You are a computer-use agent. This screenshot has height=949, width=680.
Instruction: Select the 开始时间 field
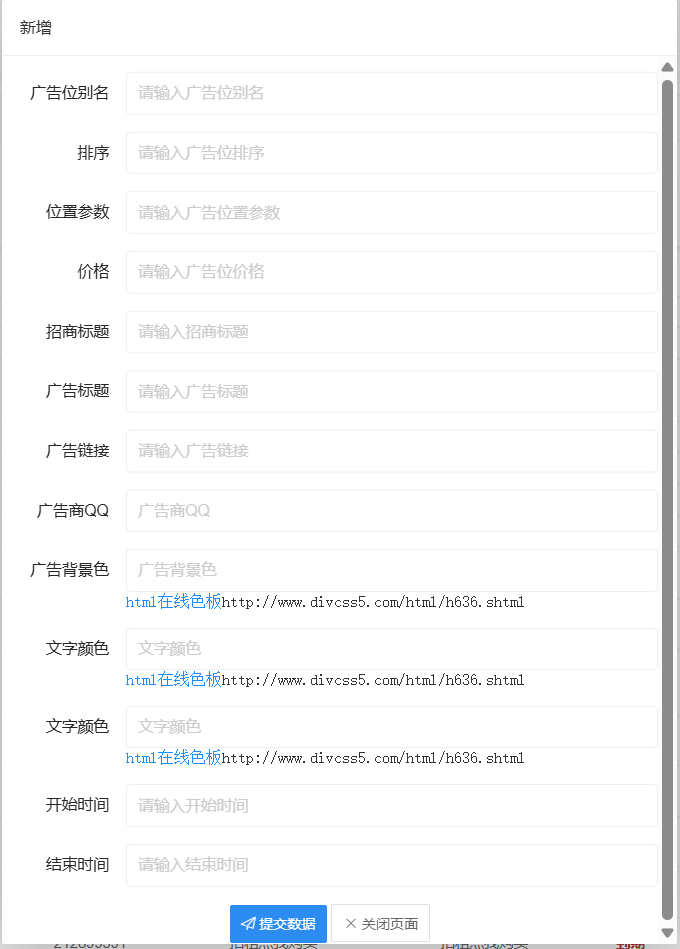click(x=391, y=805)
